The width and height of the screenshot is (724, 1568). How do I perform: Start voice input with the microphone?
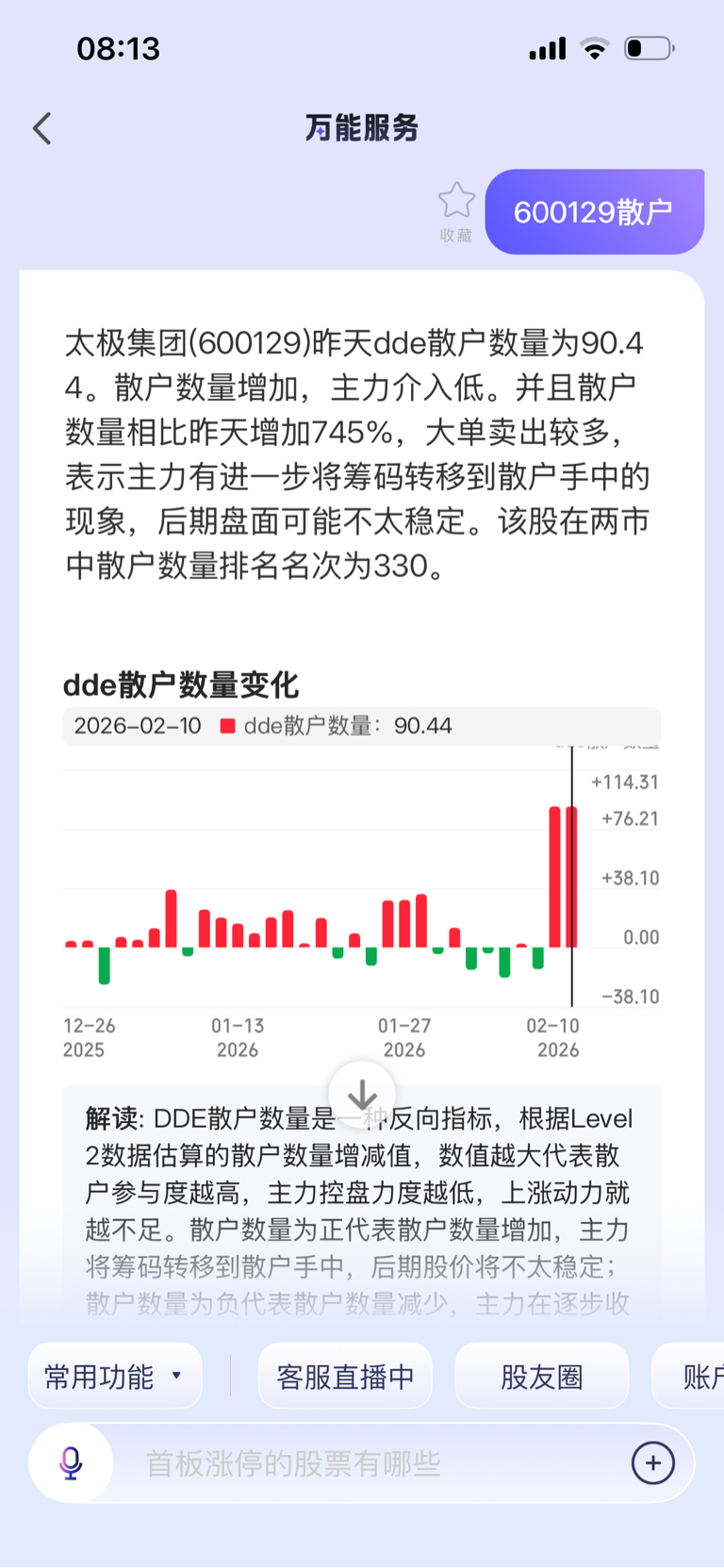click(x=71, y=1462)
